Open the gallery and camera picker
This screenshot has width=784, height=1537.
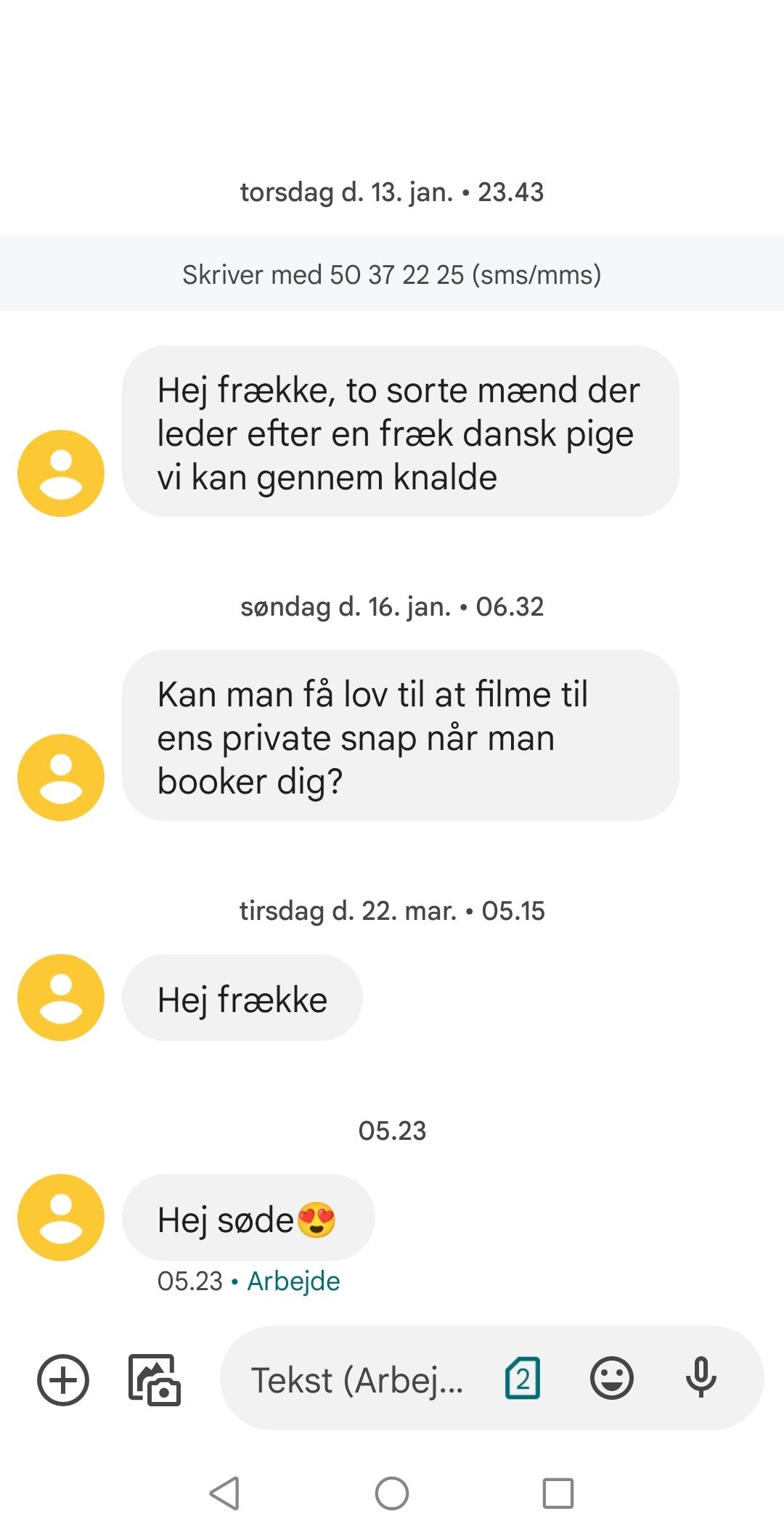coord(154,1379)
